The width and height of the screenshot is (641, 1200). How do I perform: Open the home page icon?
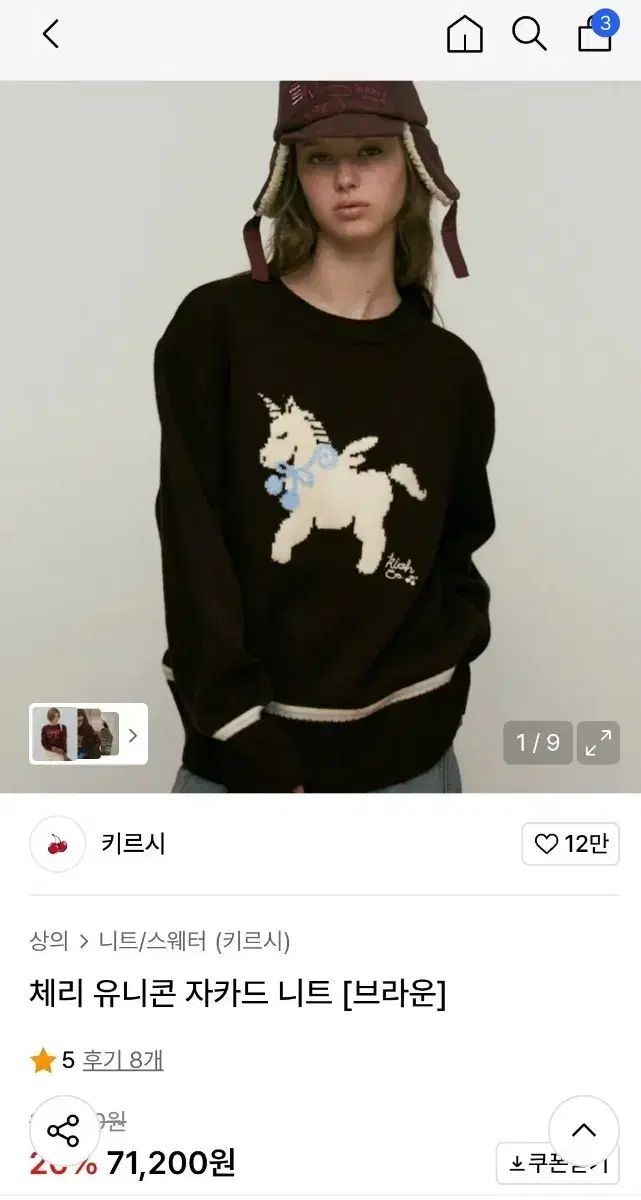click(x=464, y=34)
